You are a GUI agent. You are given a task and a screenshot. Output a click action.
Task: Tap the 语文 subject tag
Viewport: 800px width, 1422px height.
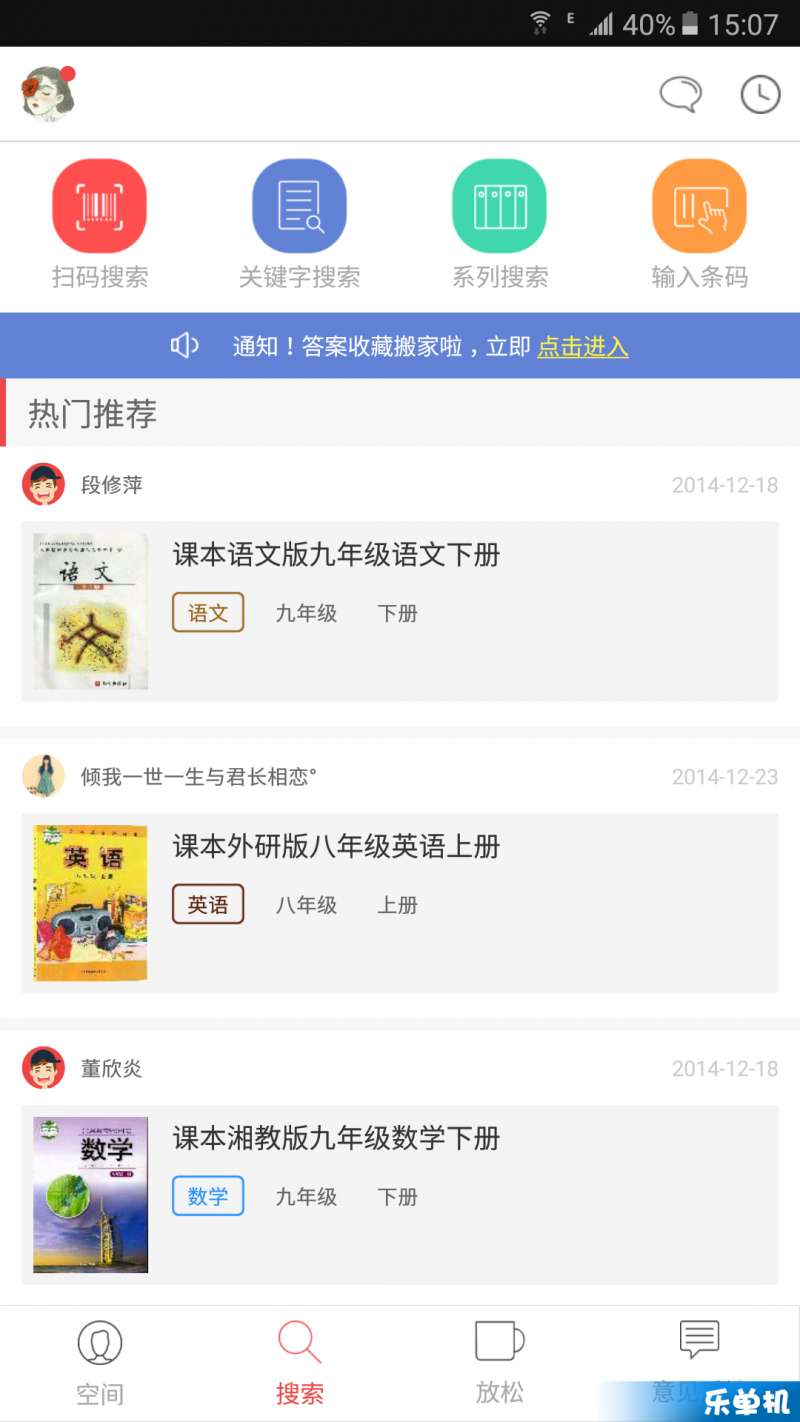point(208,613)
